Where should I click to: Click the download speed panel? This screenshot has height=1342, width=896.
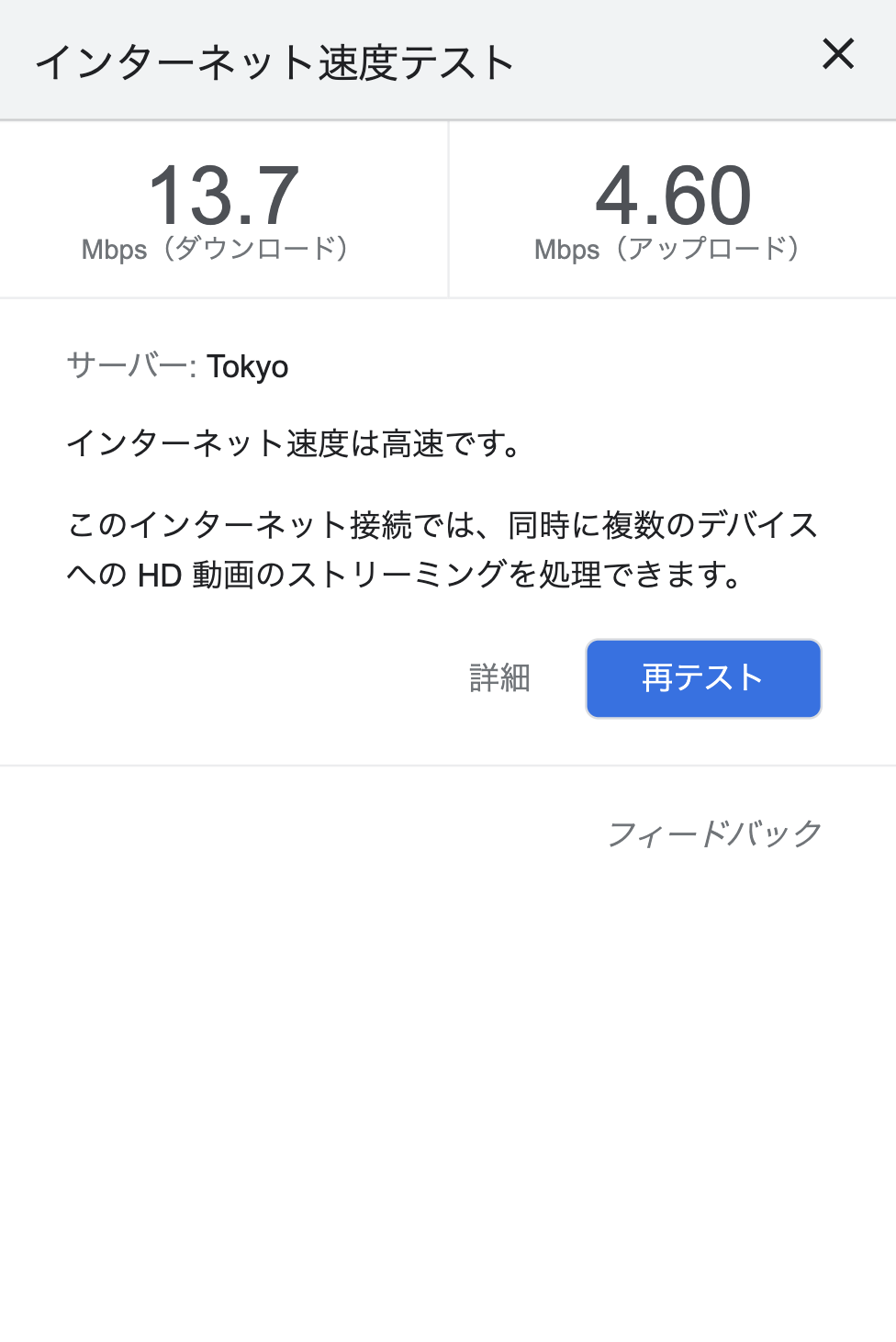[x=223, y=209]
